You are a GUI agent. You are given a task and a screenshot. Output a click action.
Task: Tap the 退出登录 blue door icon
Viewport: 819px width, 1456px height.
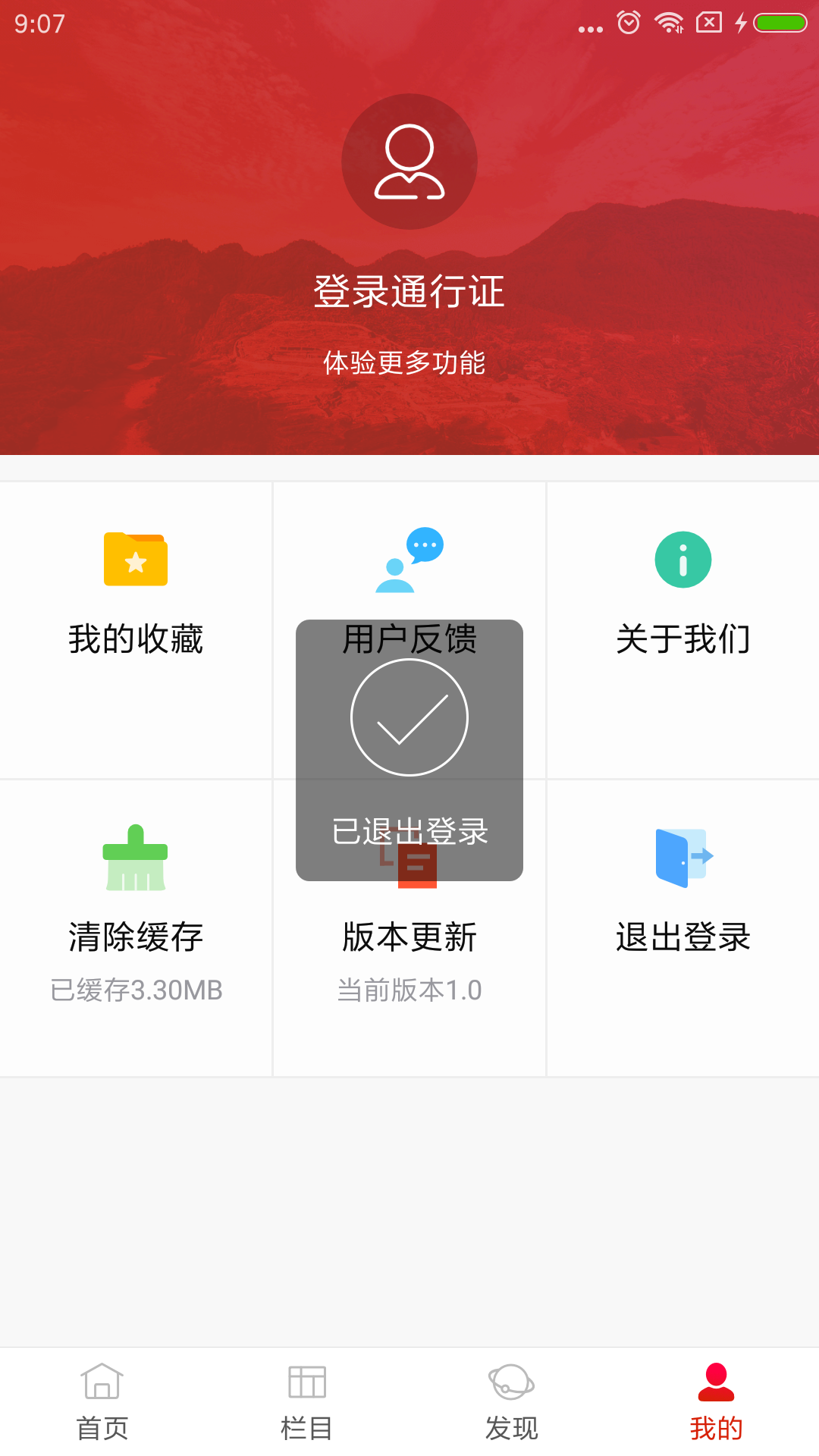pos(682,859)
